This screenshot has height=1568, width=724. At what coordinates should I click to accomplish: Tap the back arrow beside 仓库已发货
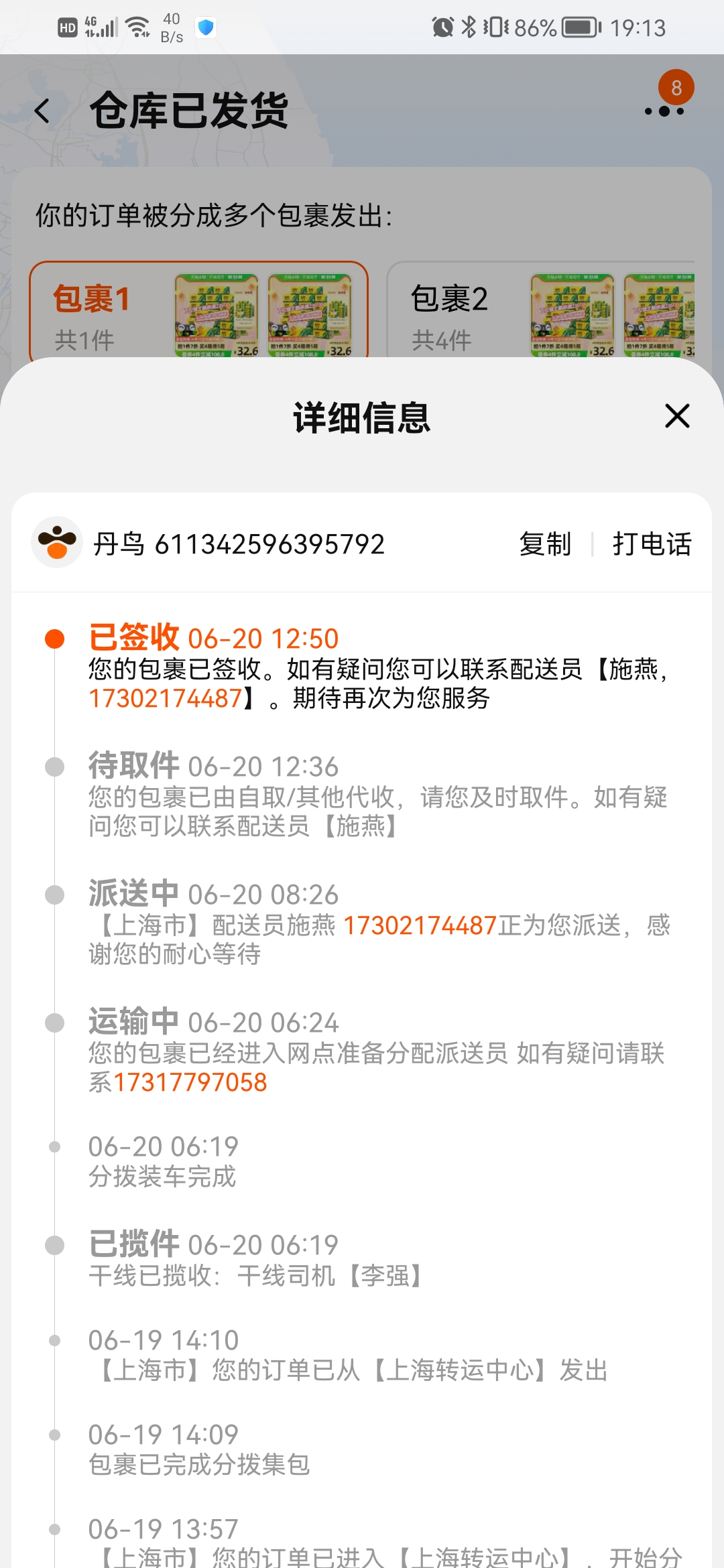pyautogui.click(x=43, y=110)
